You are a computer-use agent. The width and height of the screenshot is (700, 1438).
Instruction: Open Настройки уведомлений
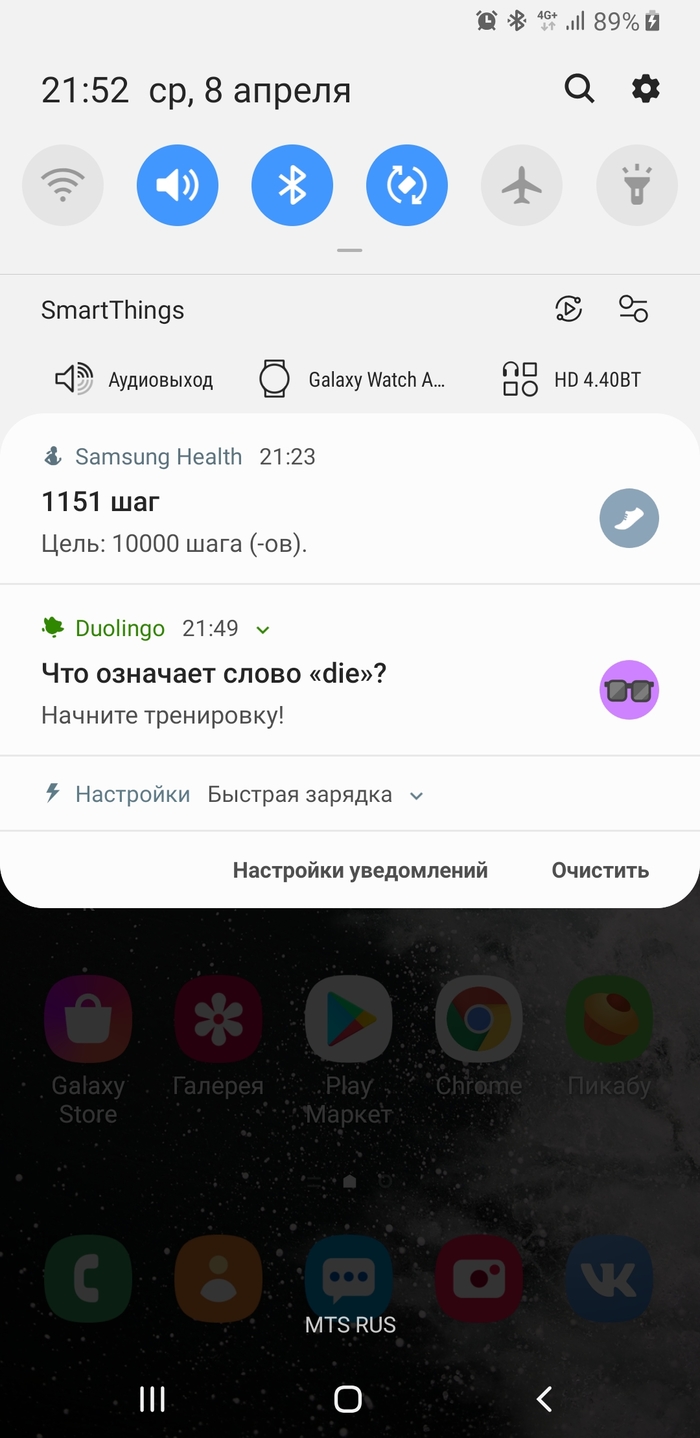(x=360, y=870)
